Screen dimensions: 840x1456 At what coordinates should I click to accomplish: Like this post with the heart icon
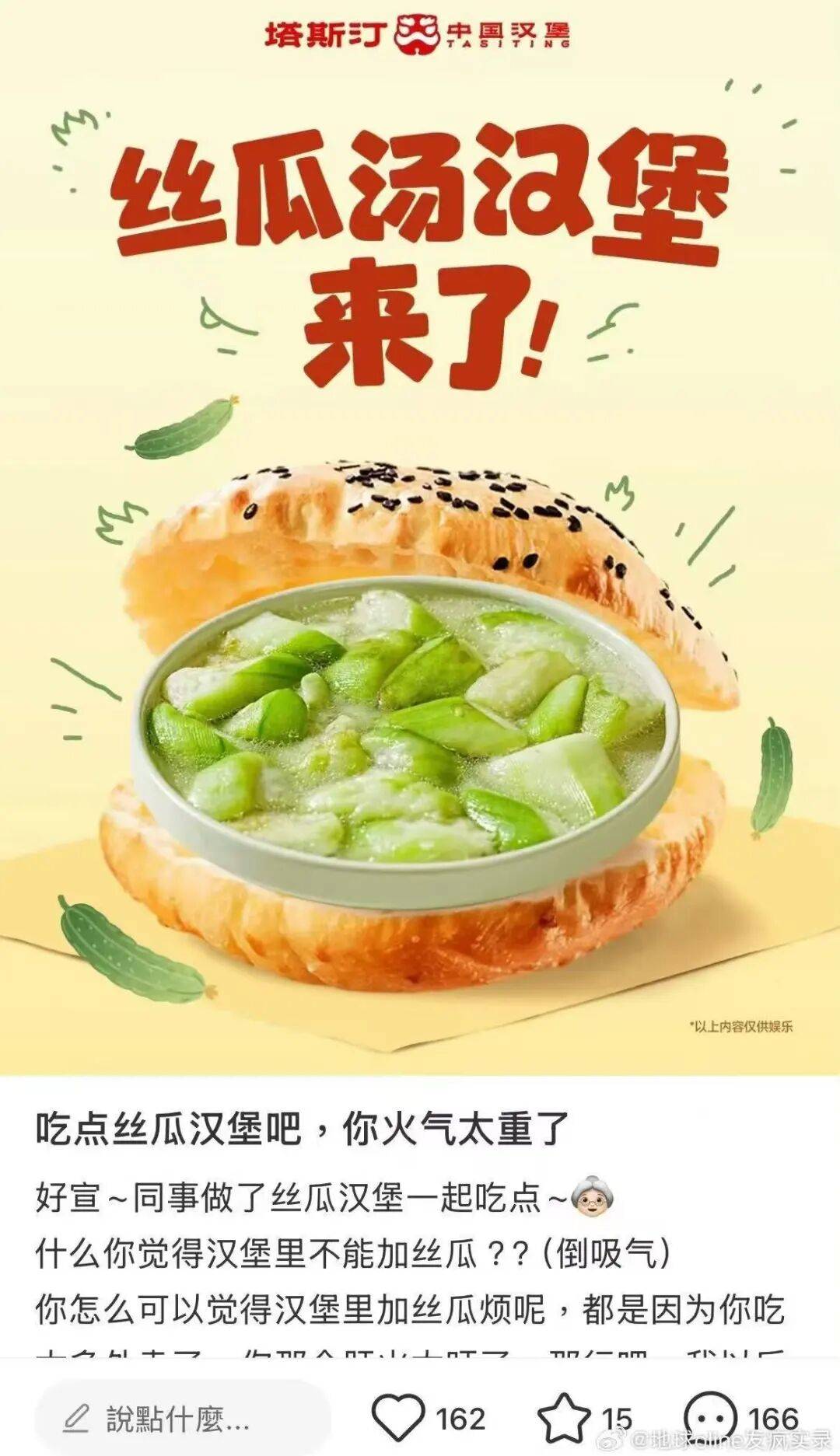point(398,1417)
